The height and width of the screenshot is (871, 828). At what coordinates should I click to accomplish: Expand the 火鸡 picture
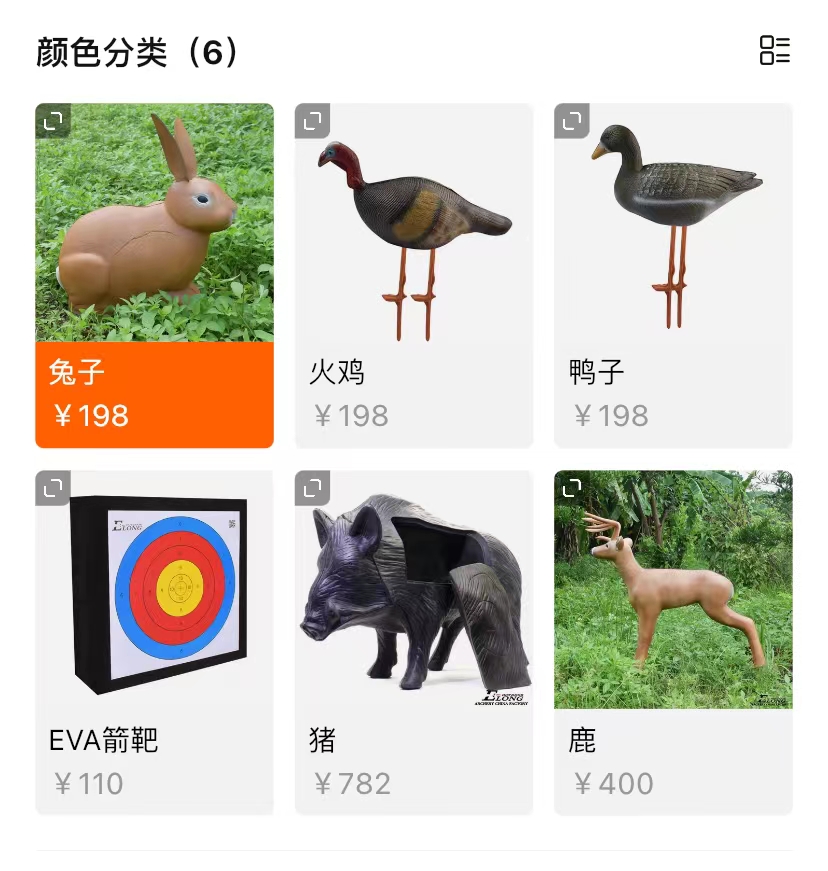coord(312,121)
